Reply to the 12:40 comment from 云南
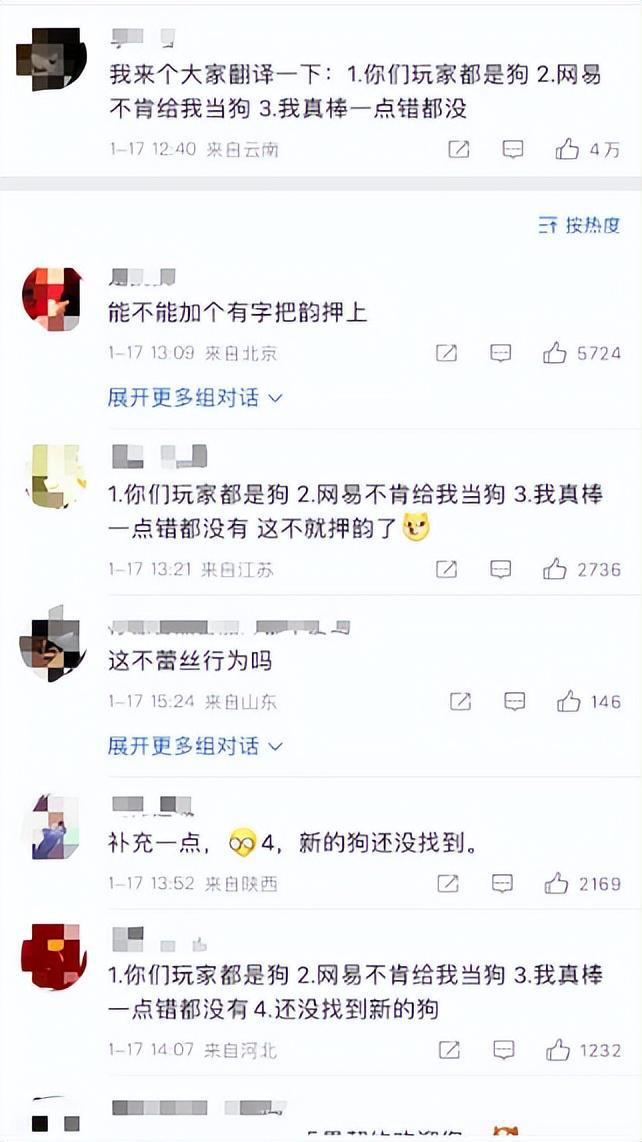 point(512,150)
